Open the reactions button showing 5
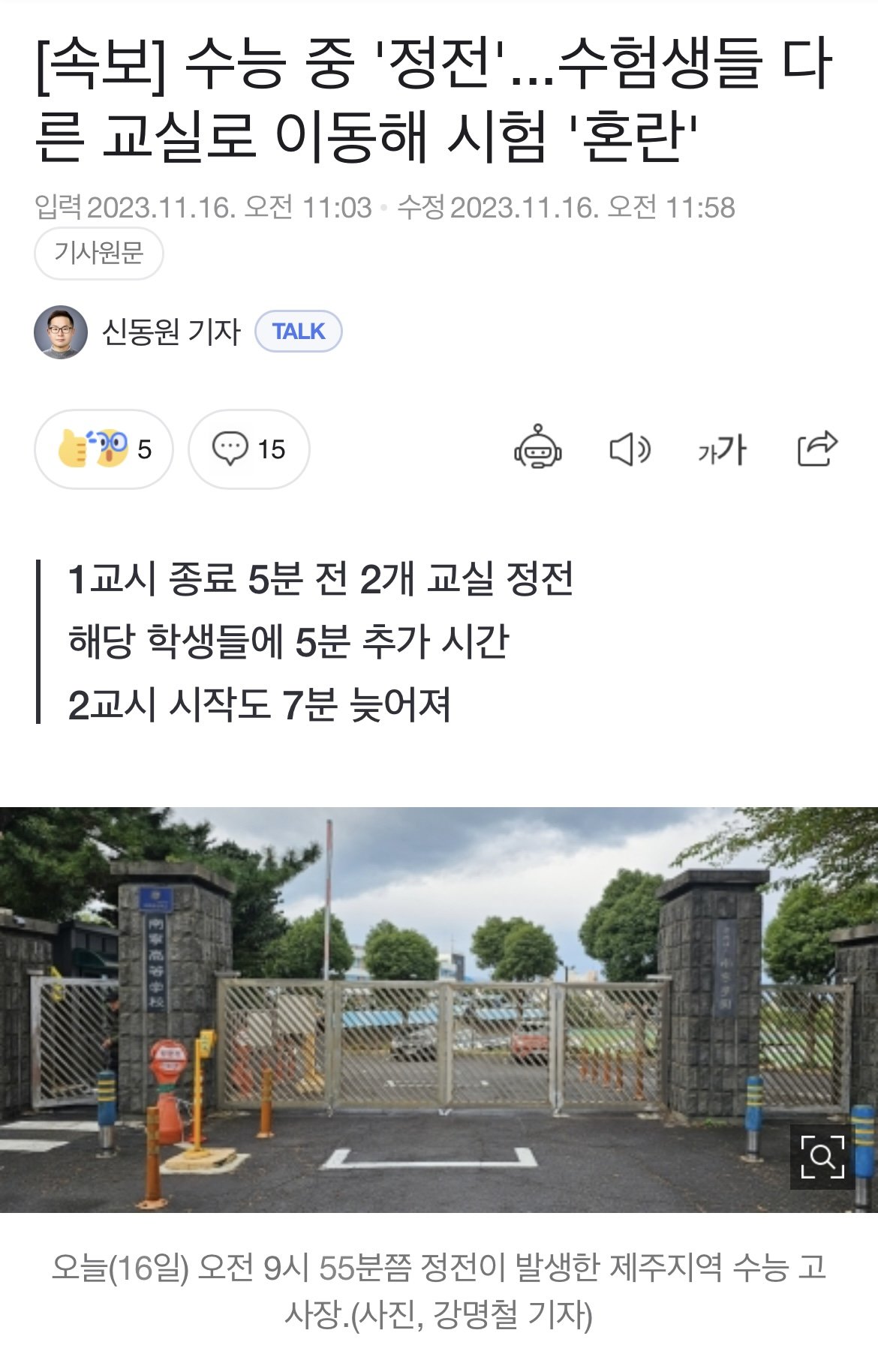Image resolution: width=878 pixels, height=1372 pixels. tap(104, 449)
